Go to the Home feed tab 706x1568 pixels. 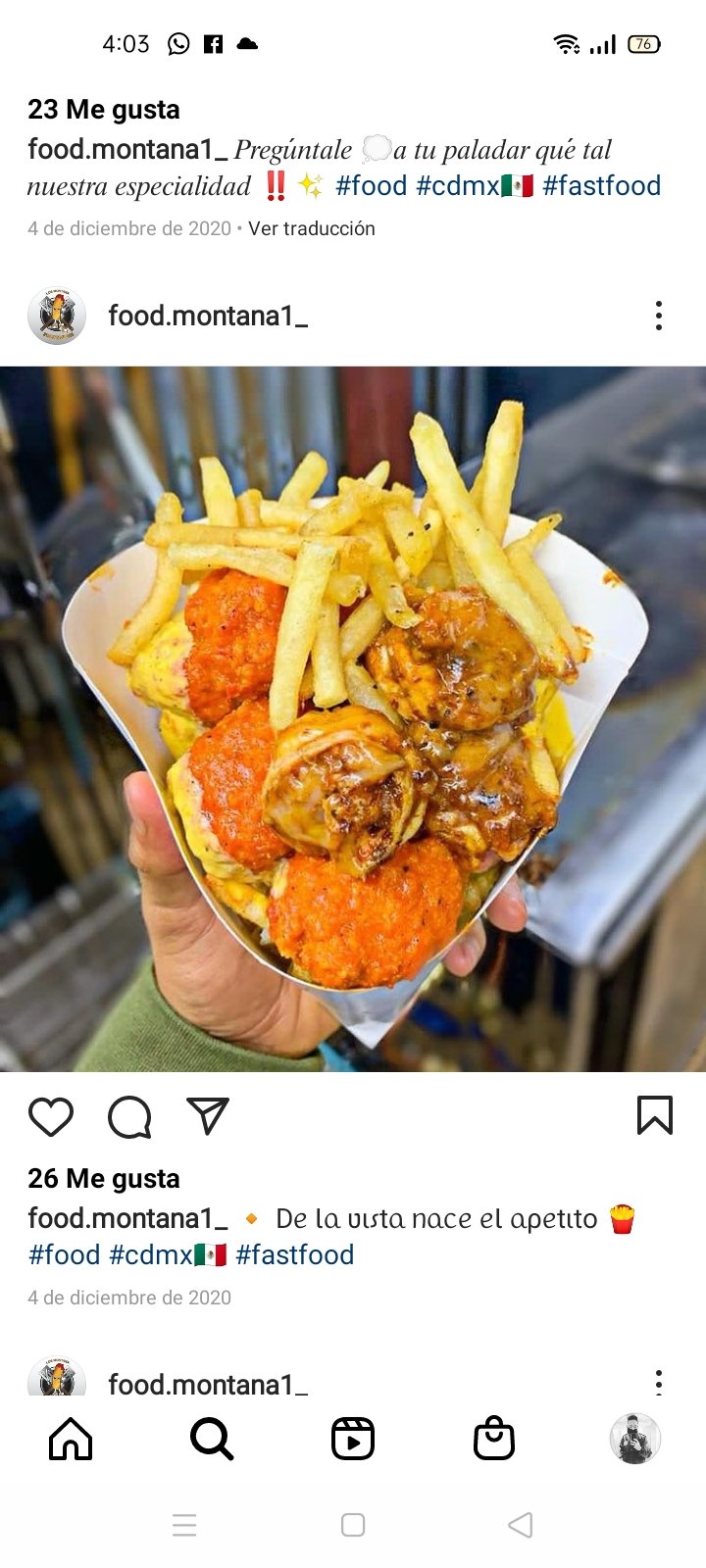(x=71, y=1440)
